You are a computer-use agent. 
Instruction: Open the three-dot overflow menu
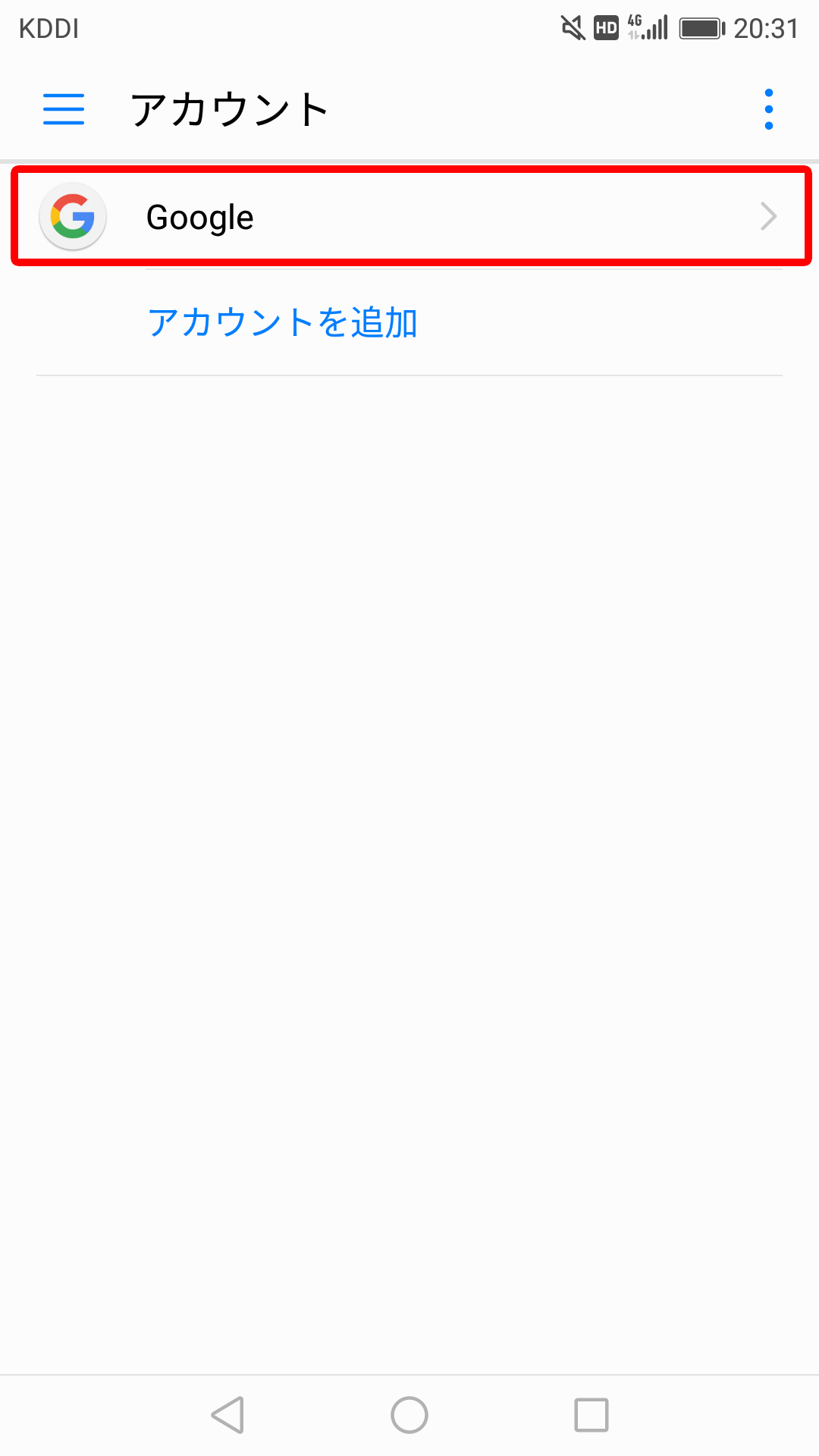coord(769,109)
